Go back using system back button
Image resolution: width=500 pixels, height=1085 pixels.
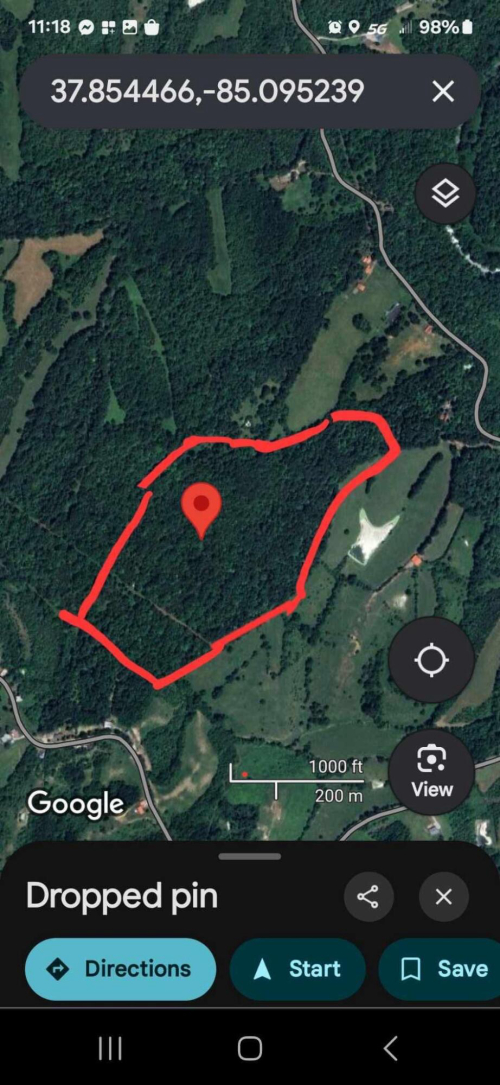click(390, 1048)
